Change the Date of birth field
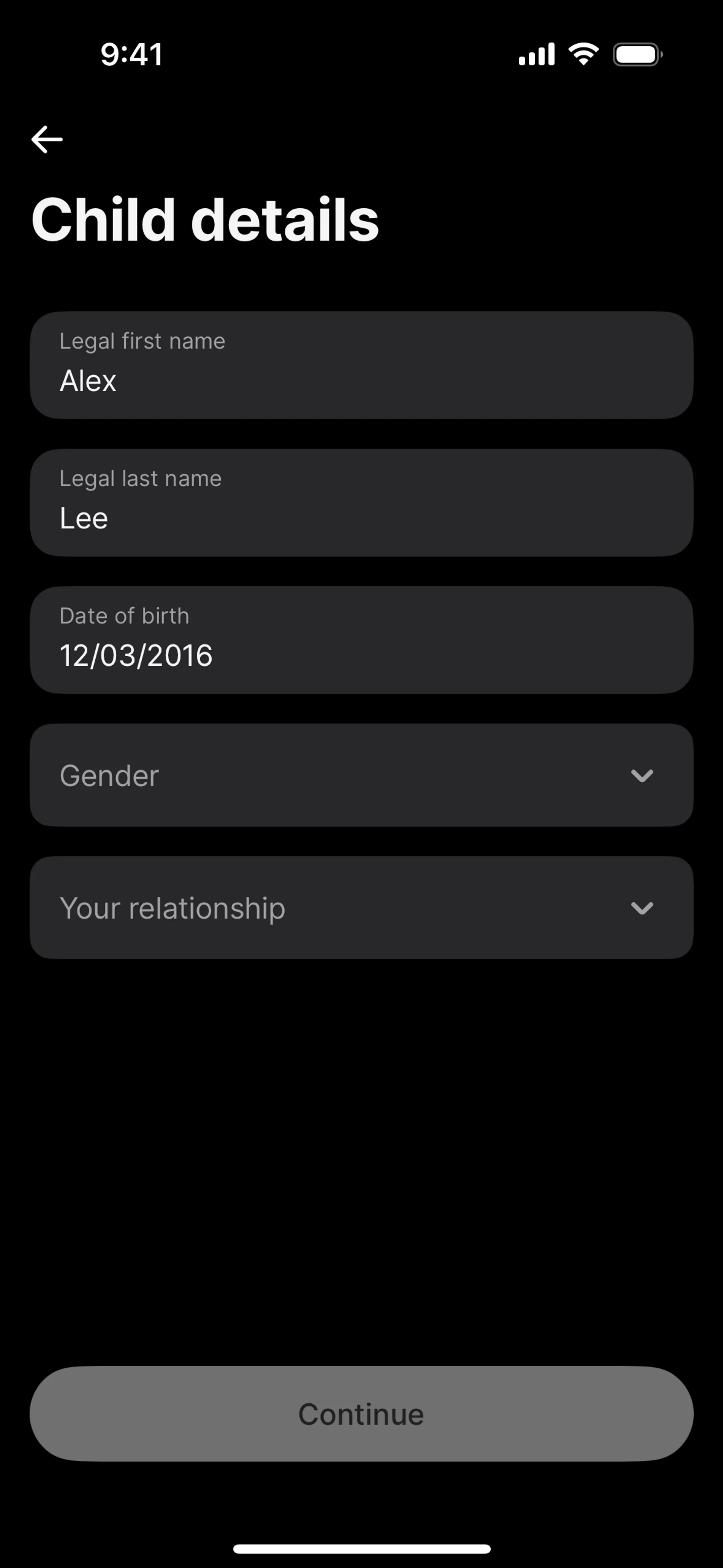Image resolution: width=723 pixels, height=1568 pixels. (361, 640)
